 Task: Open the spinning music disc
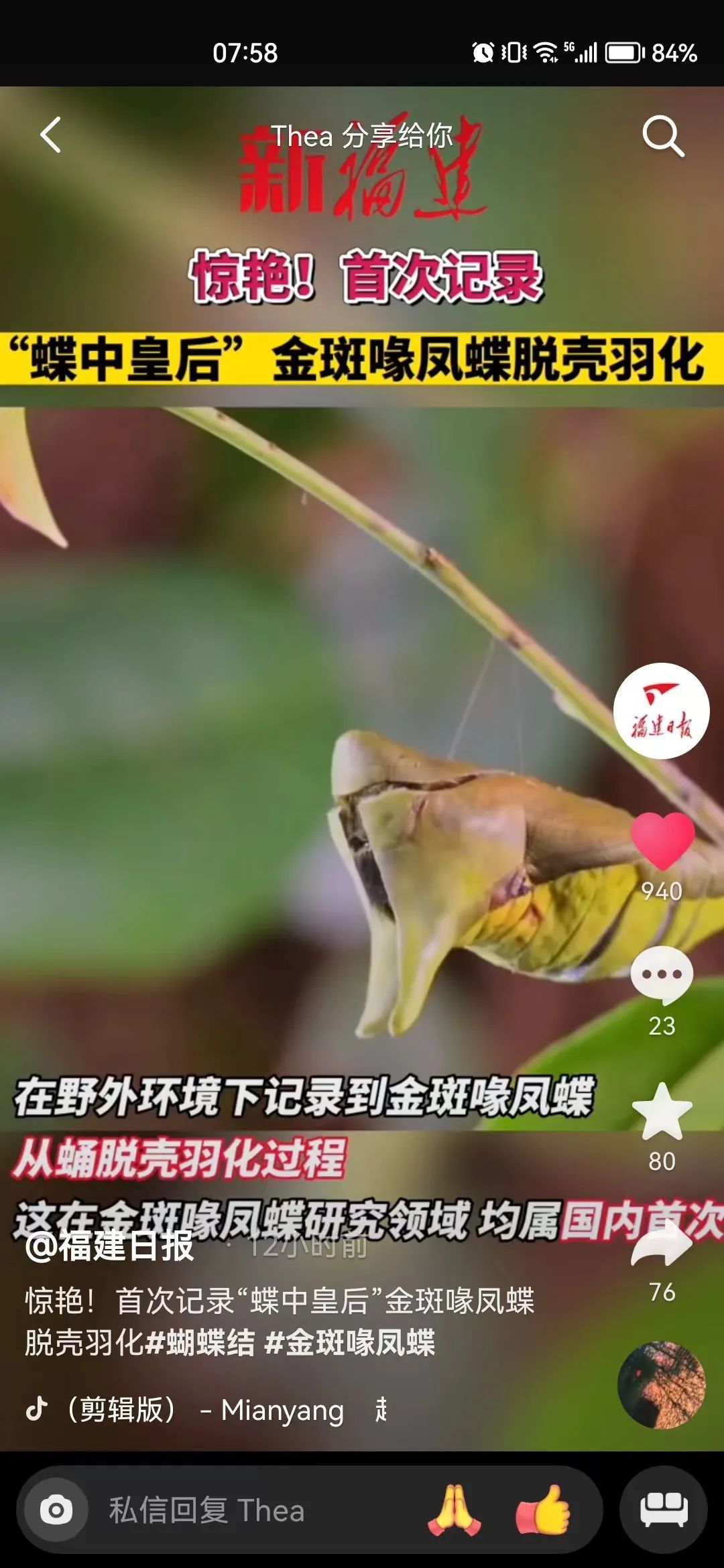[661, 1384]
